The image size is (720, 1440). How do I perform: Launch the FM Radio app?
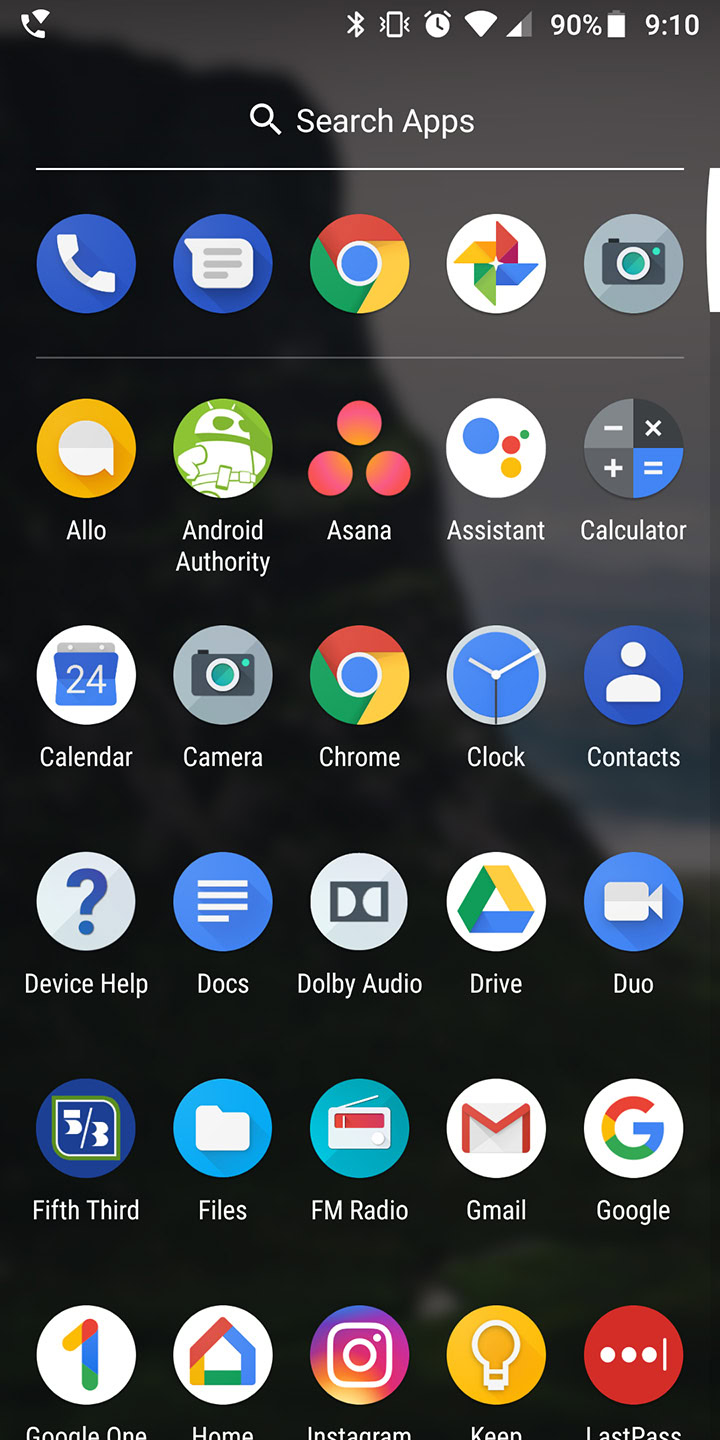click(x=359, y=1129)
